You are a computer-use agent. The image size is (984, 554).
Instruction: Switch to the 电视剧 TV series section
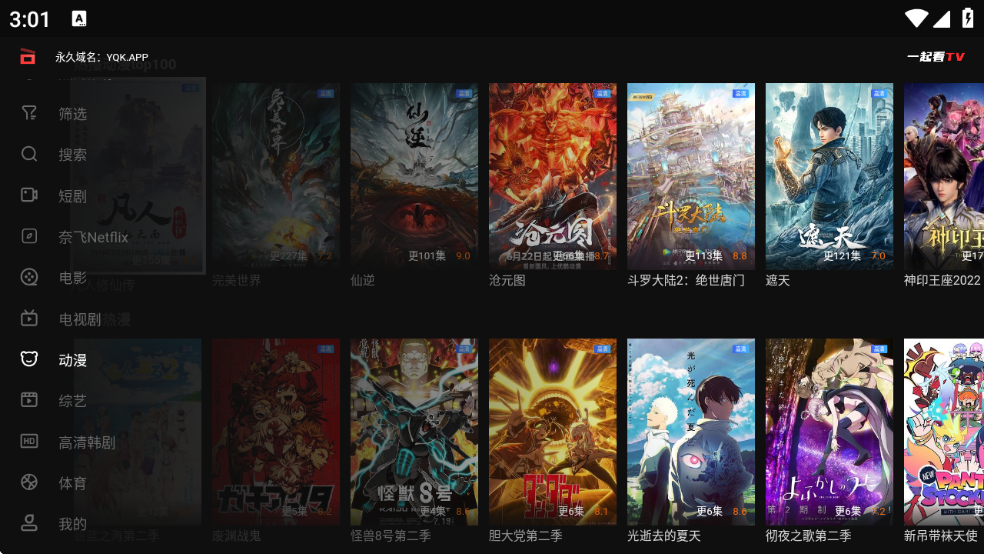pyautogui.click(x=79, y=319)
